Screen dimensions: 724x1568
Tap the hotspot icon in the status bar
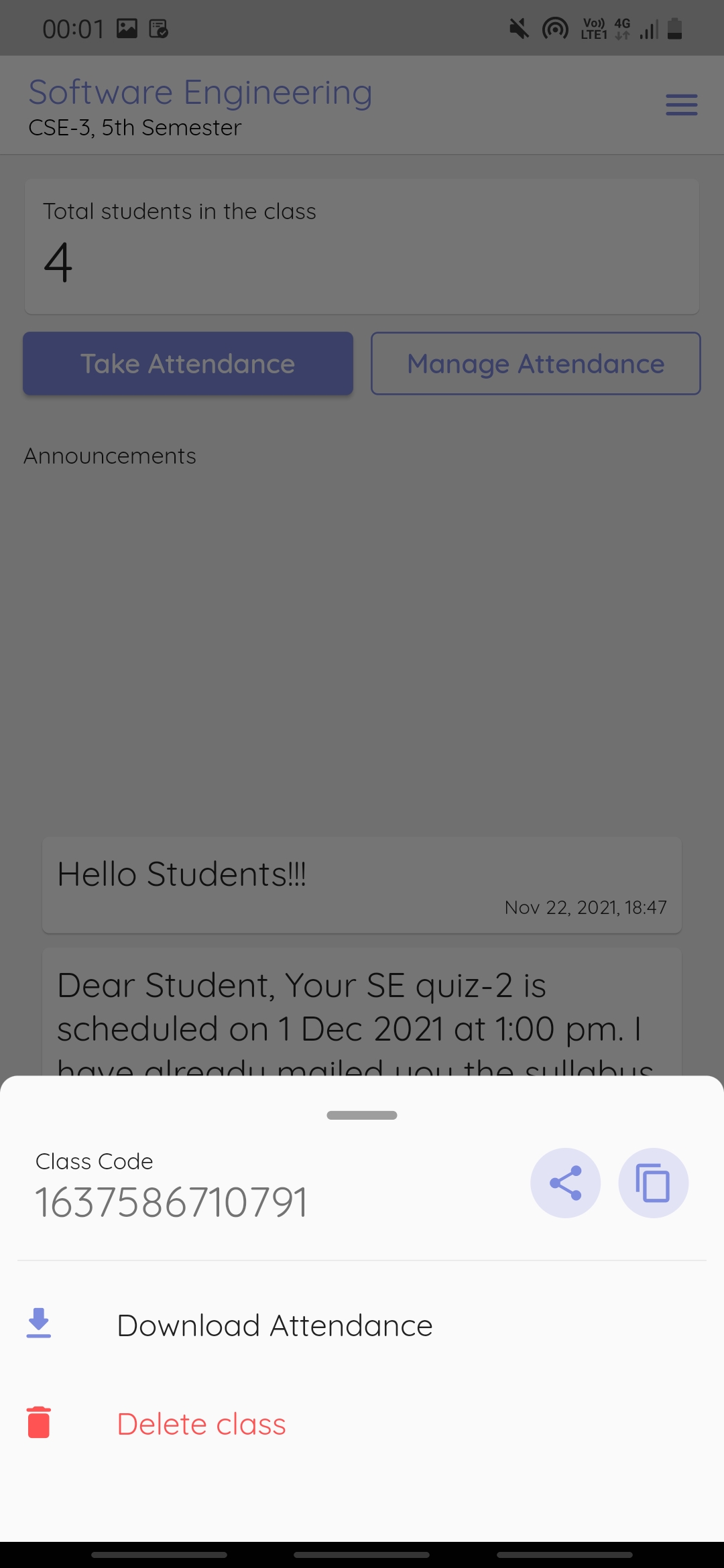(x=555, y=28)
